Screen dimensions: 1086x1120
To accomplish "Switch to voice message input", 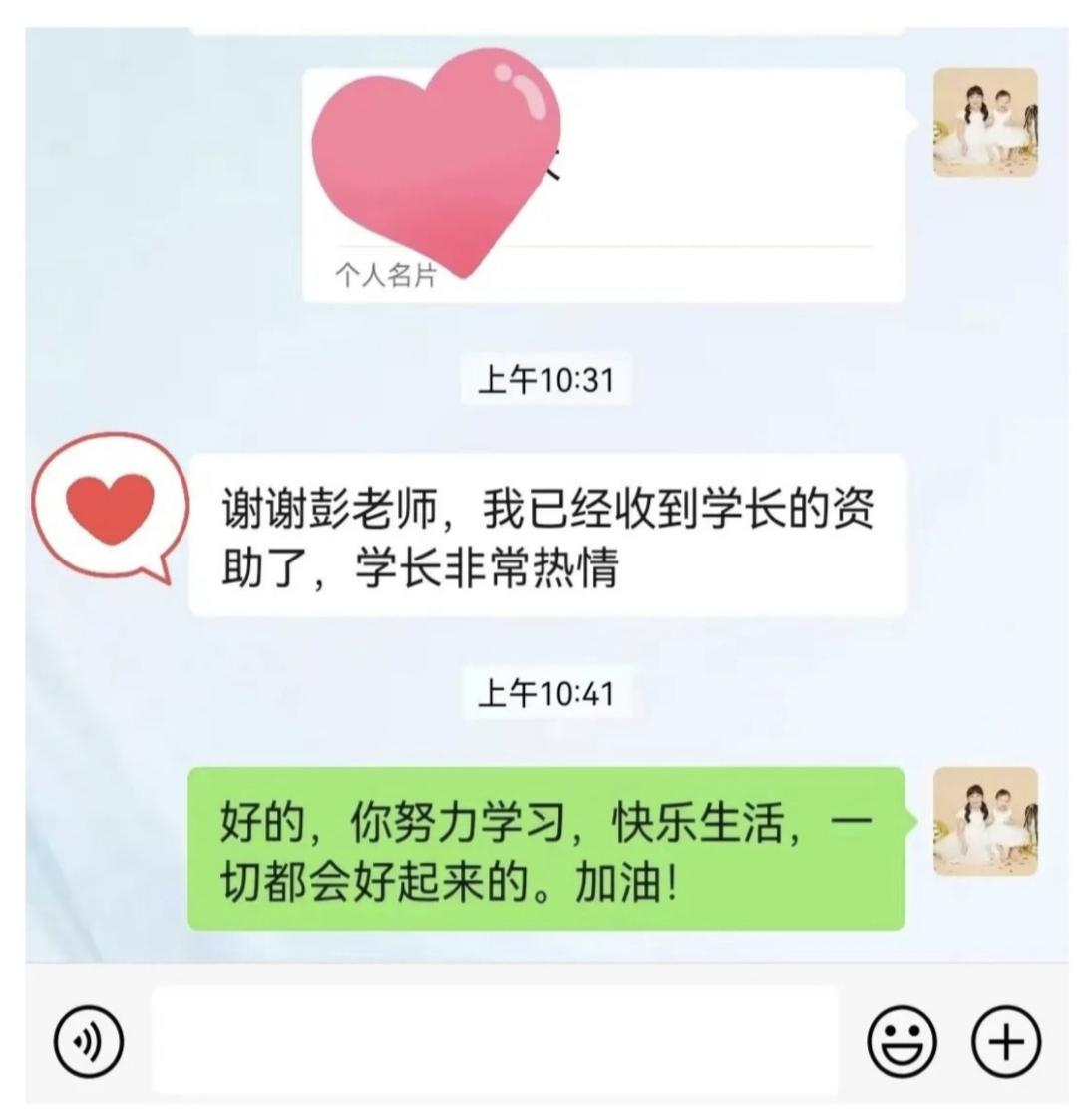I will point(88,1041).
